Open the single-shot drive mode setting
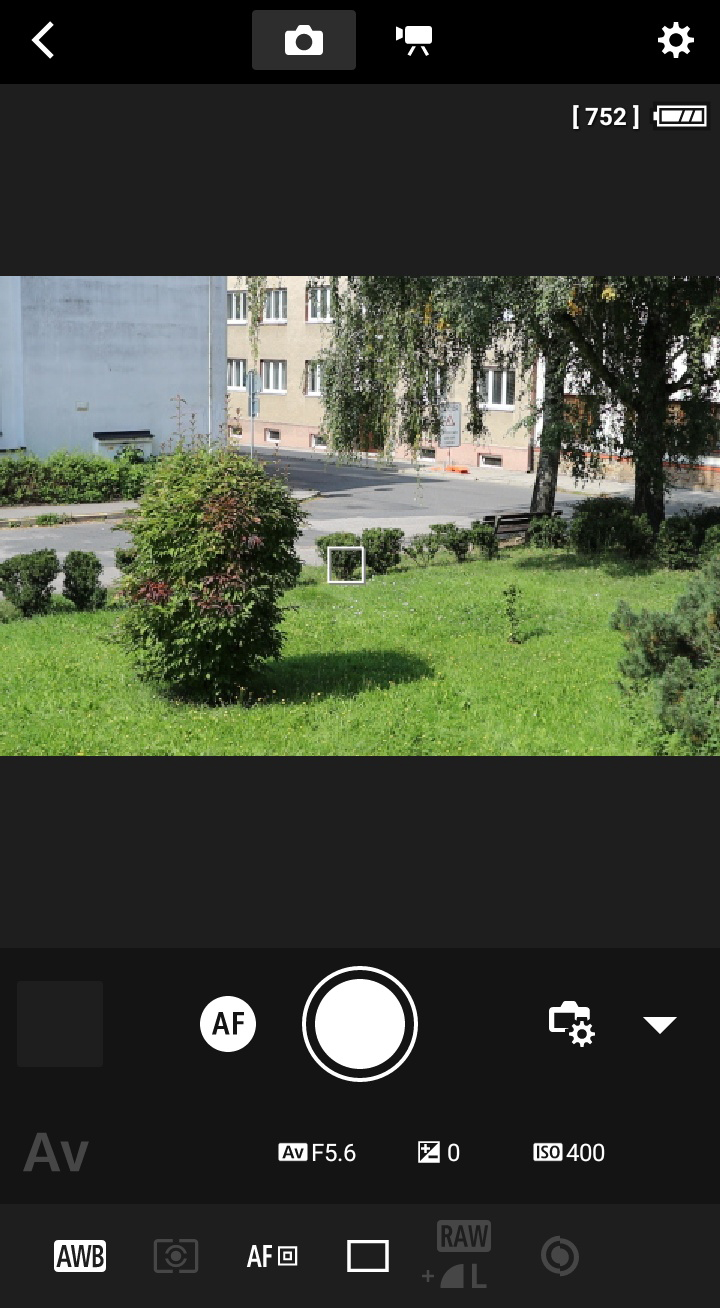The image size is (720, 1308). click(x=367, y=1256)
